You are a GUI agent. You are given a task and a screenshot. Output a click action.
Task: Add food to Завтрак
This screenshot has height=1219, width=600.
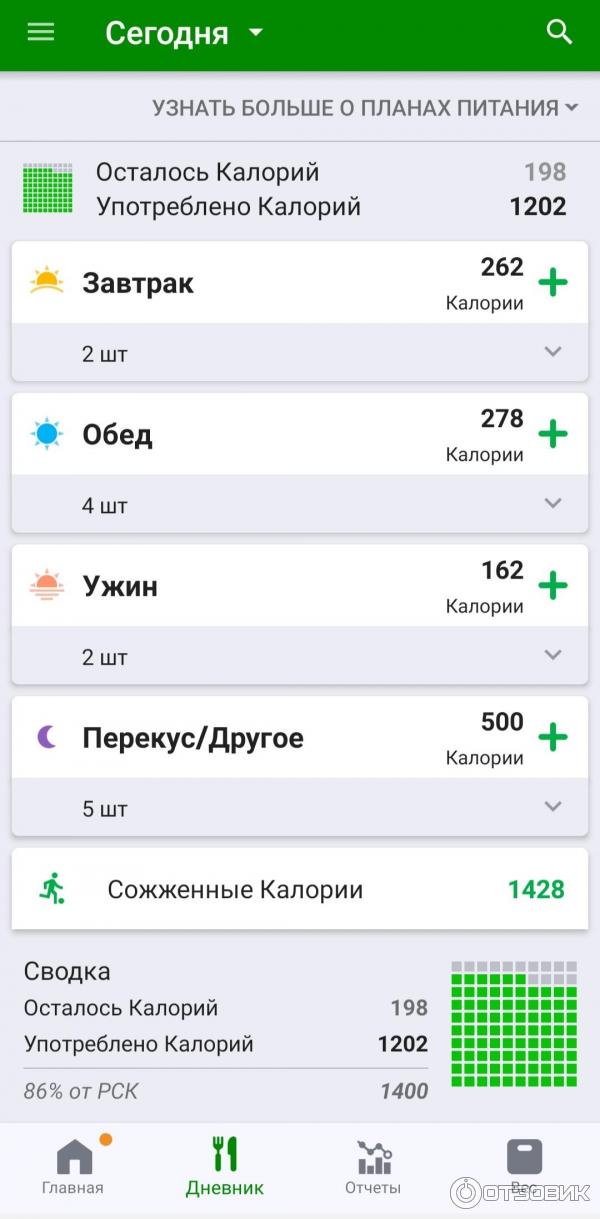tap(553, 282)
